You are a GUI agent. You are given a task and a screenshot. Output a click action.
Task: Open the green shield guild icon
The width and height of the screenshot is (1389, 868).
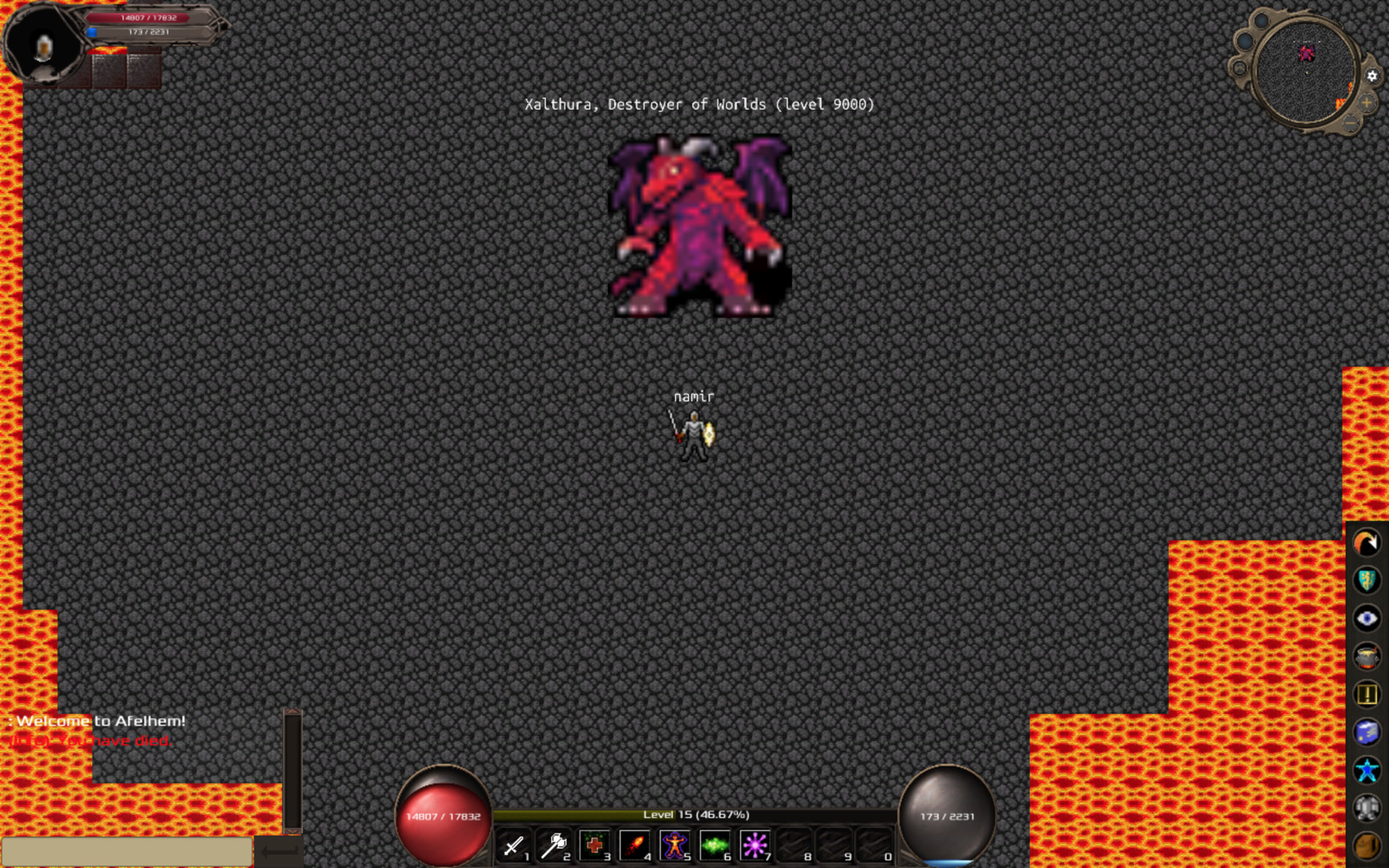[1366, 580]
